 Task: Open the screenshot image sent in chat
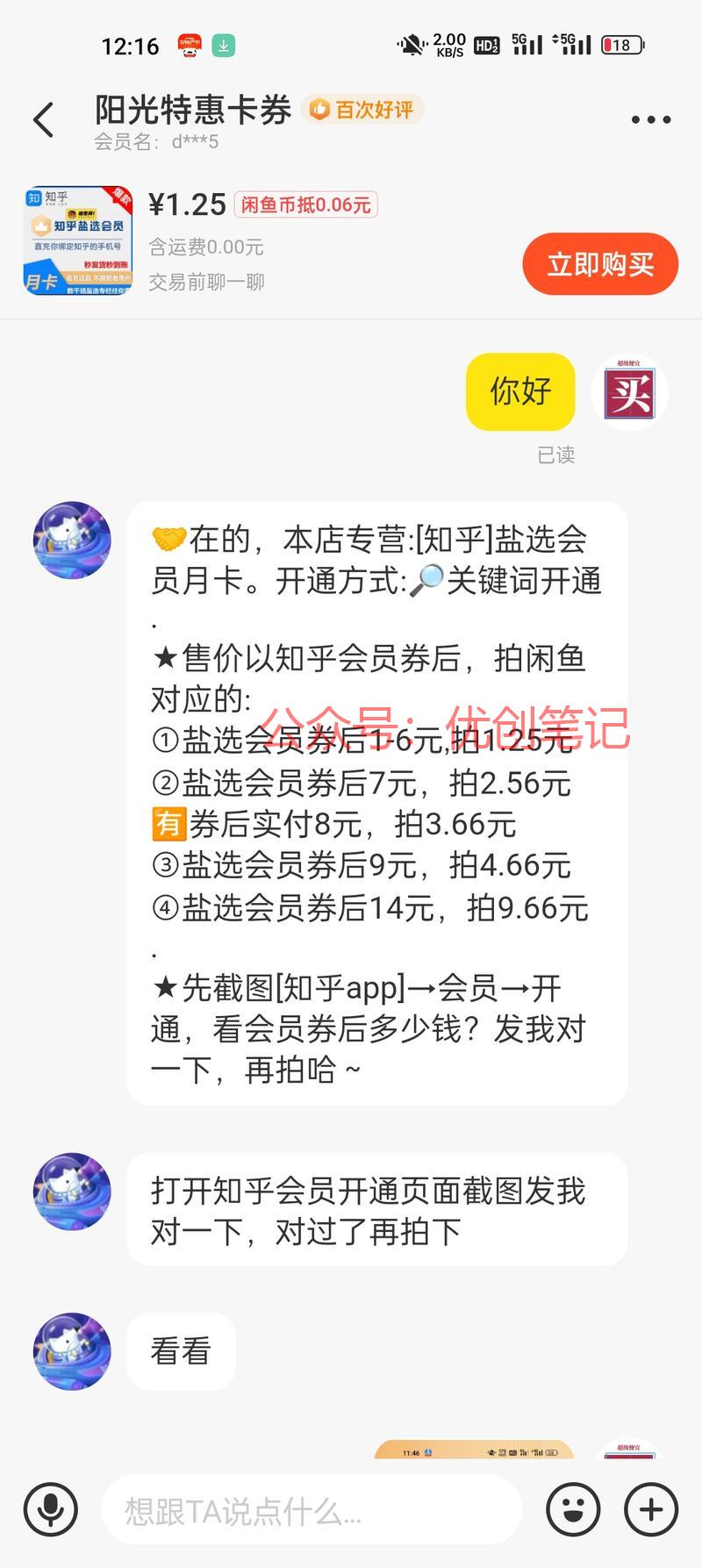[x=474, y=1450]
